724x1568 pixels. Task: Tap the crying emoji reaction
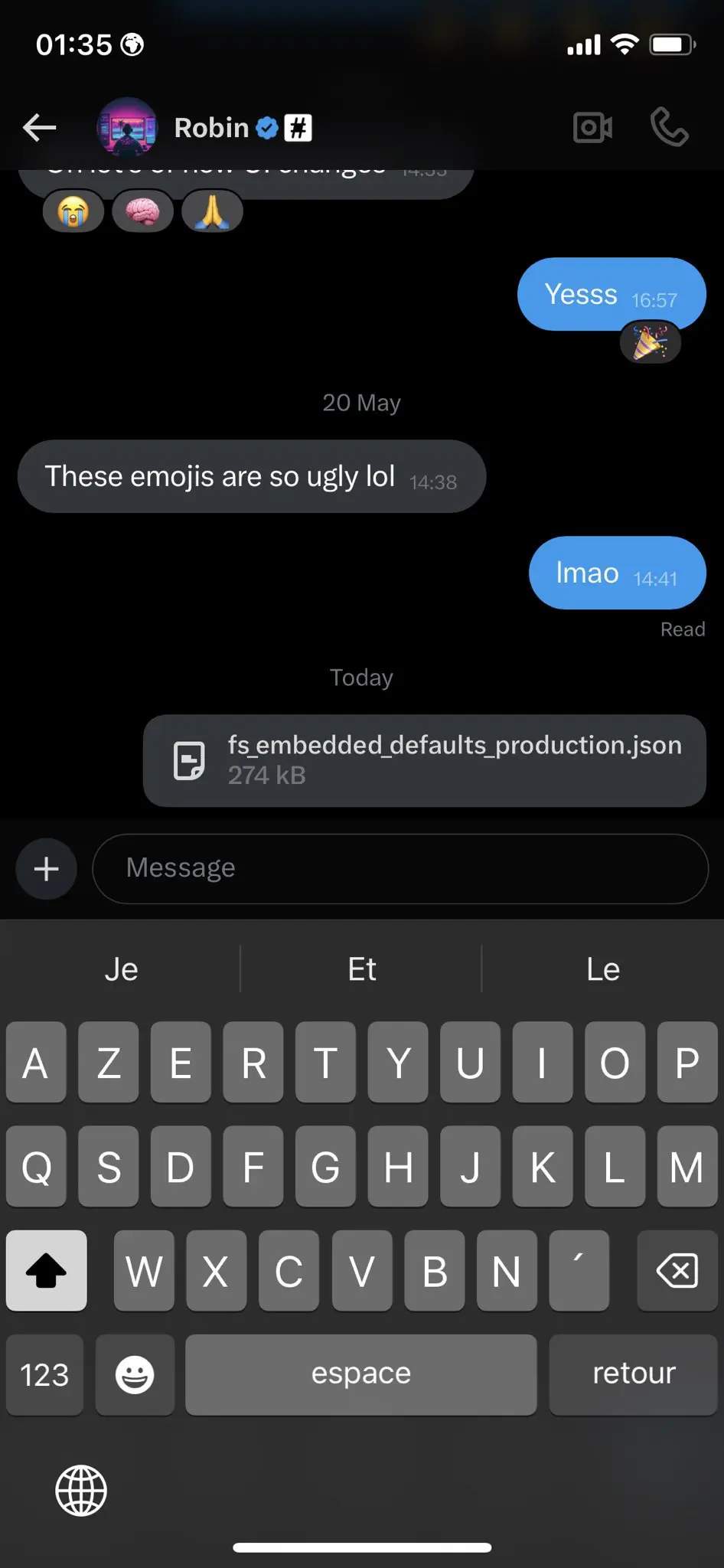pyautogui.click(x=73, y=211)
